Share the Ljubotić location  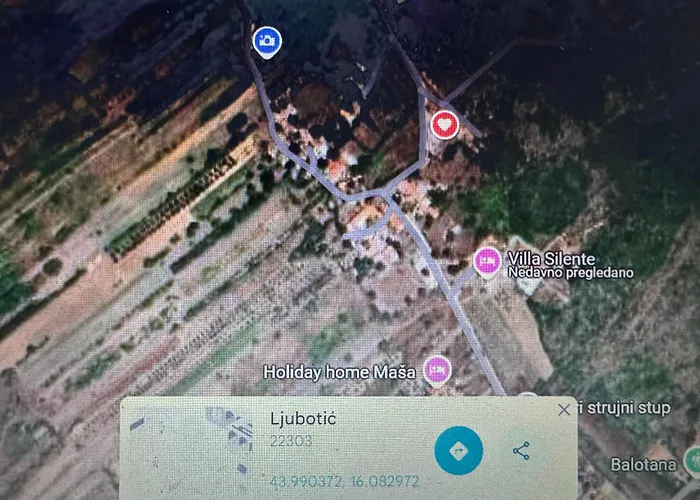(521, 450)
